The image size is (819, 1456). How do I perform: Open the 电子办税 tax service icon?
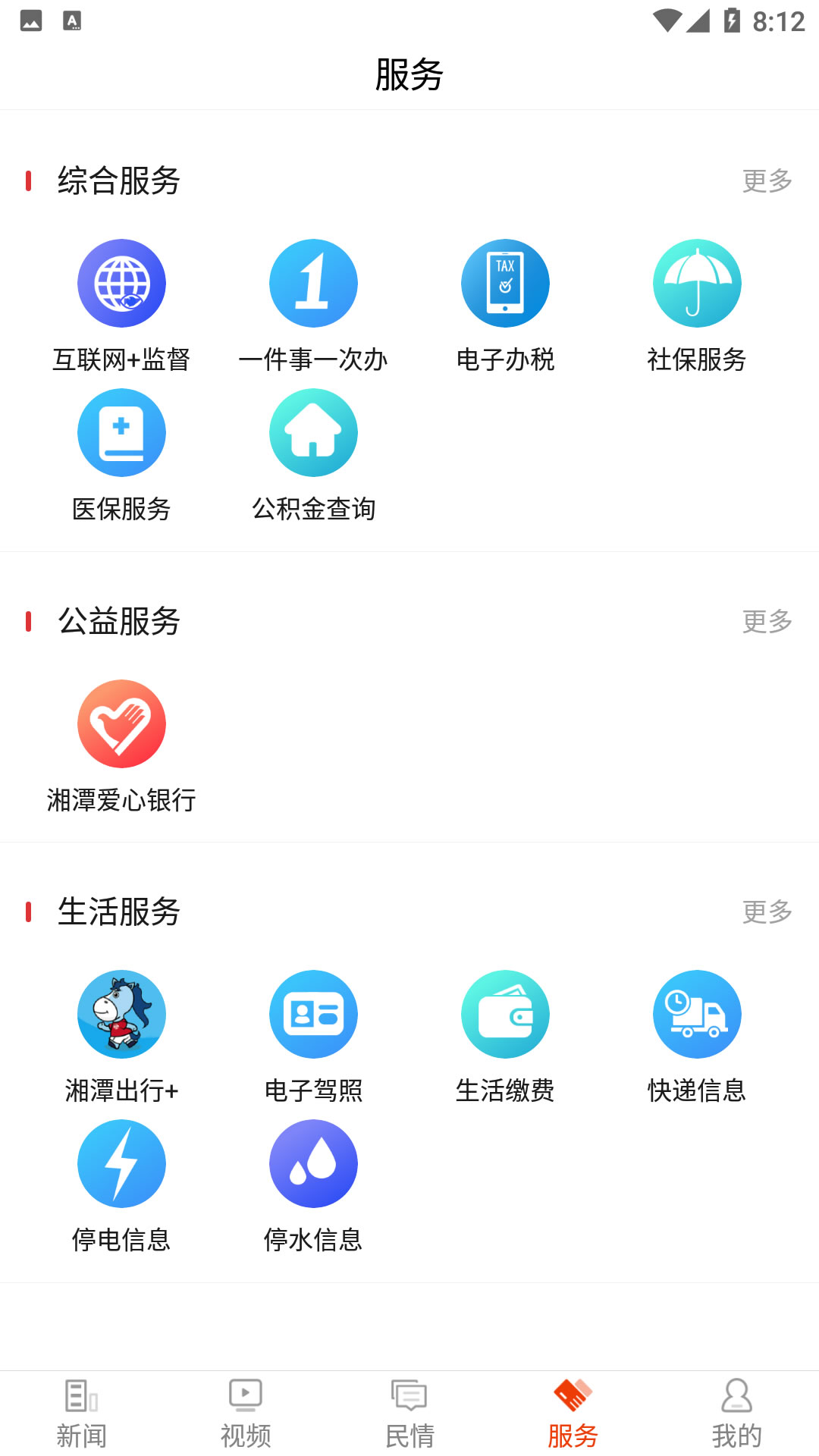click(x=505, y=283)
